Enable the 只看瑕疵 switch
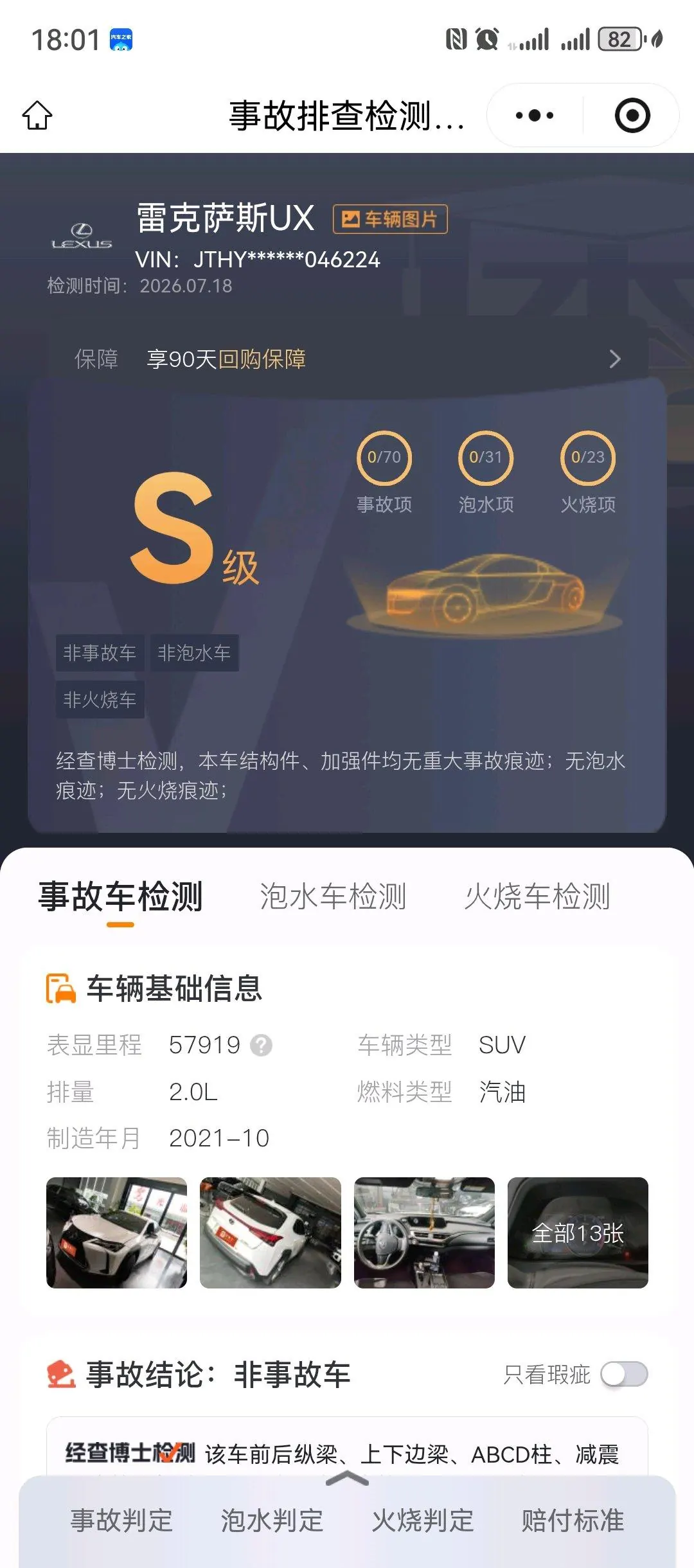694x1568 pixels. click(x=624, y=1375)
